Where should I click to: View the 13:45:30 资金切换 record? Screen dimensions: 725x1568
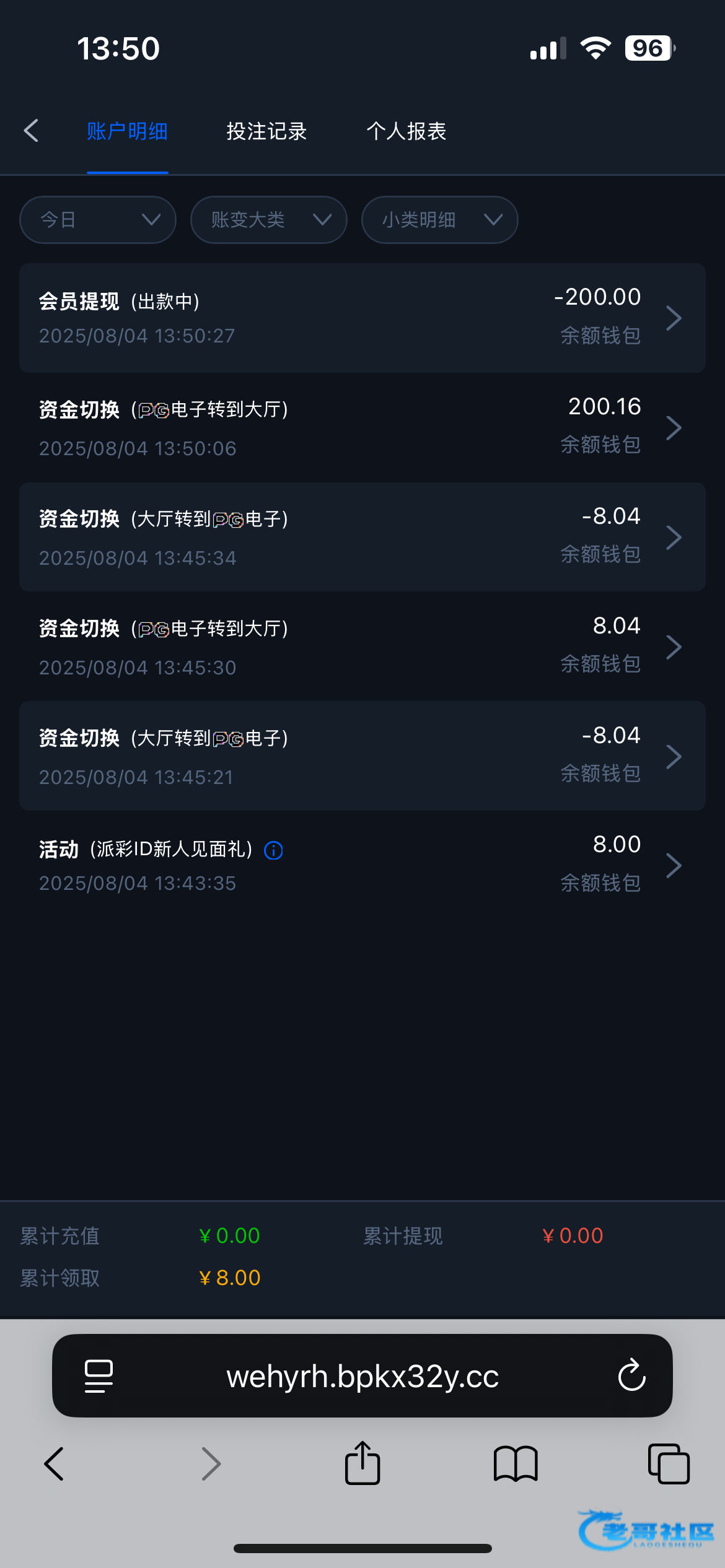point(362,647)
